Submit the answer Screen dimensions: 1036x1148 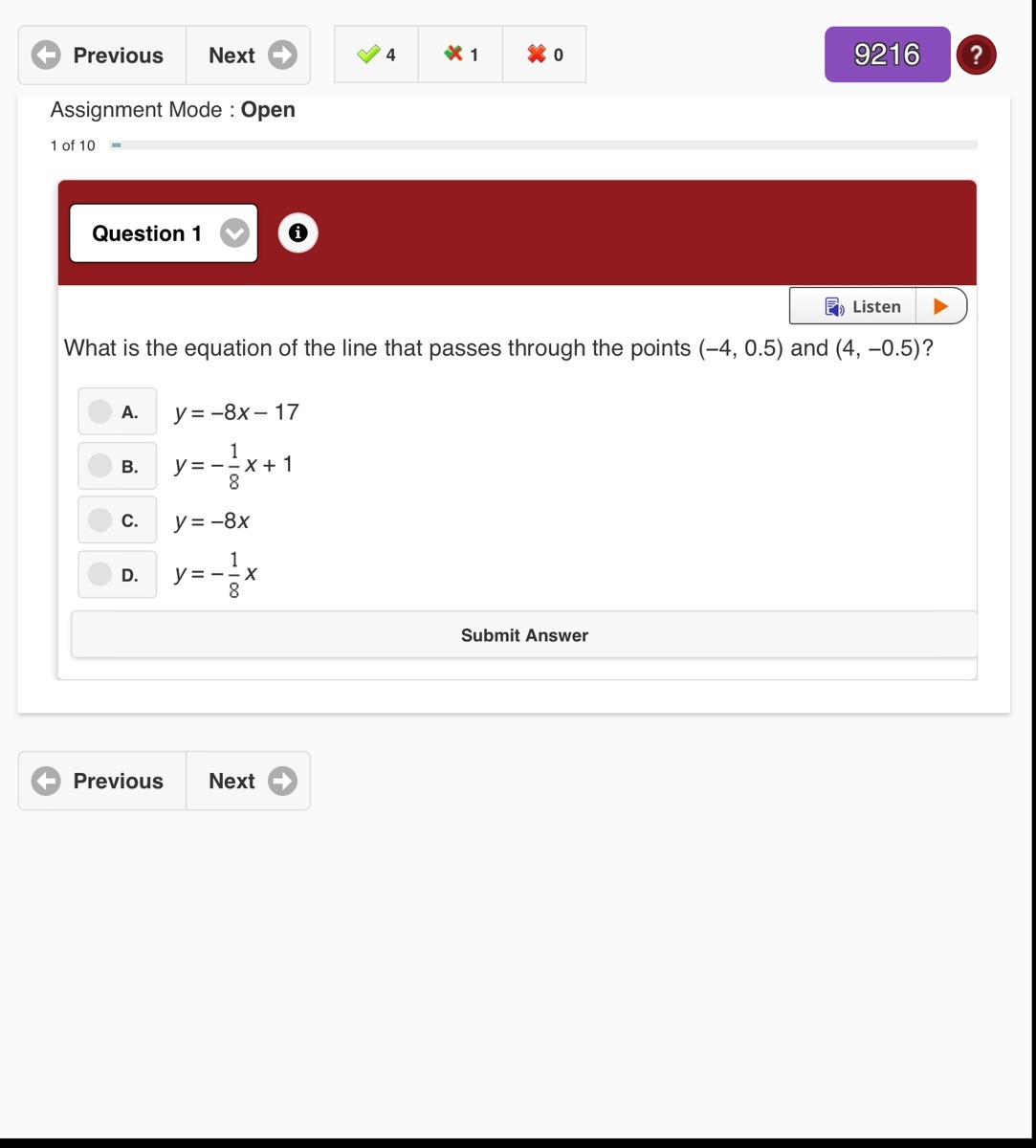524,635
